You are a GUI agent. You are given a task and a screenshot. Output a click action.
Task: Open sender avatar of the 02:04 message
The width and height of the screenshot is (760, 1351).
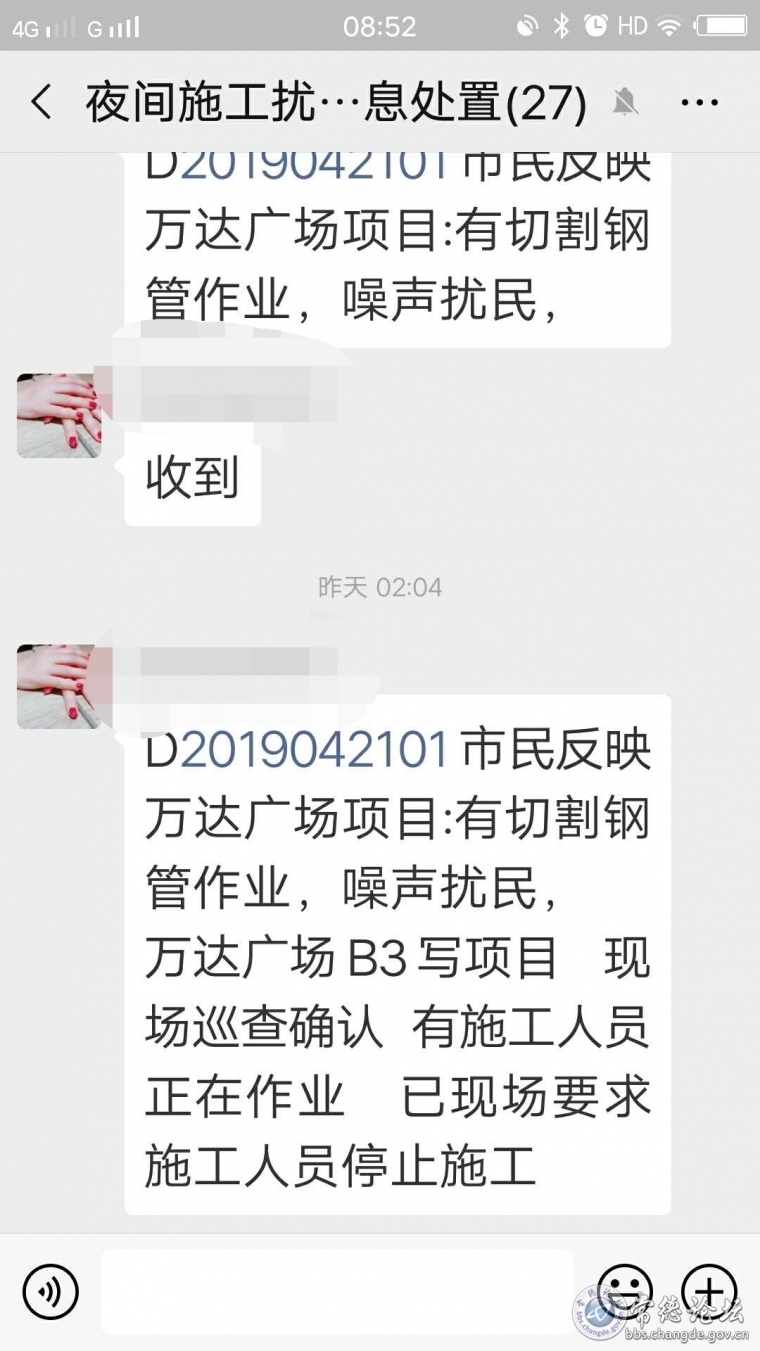(59, 686)
